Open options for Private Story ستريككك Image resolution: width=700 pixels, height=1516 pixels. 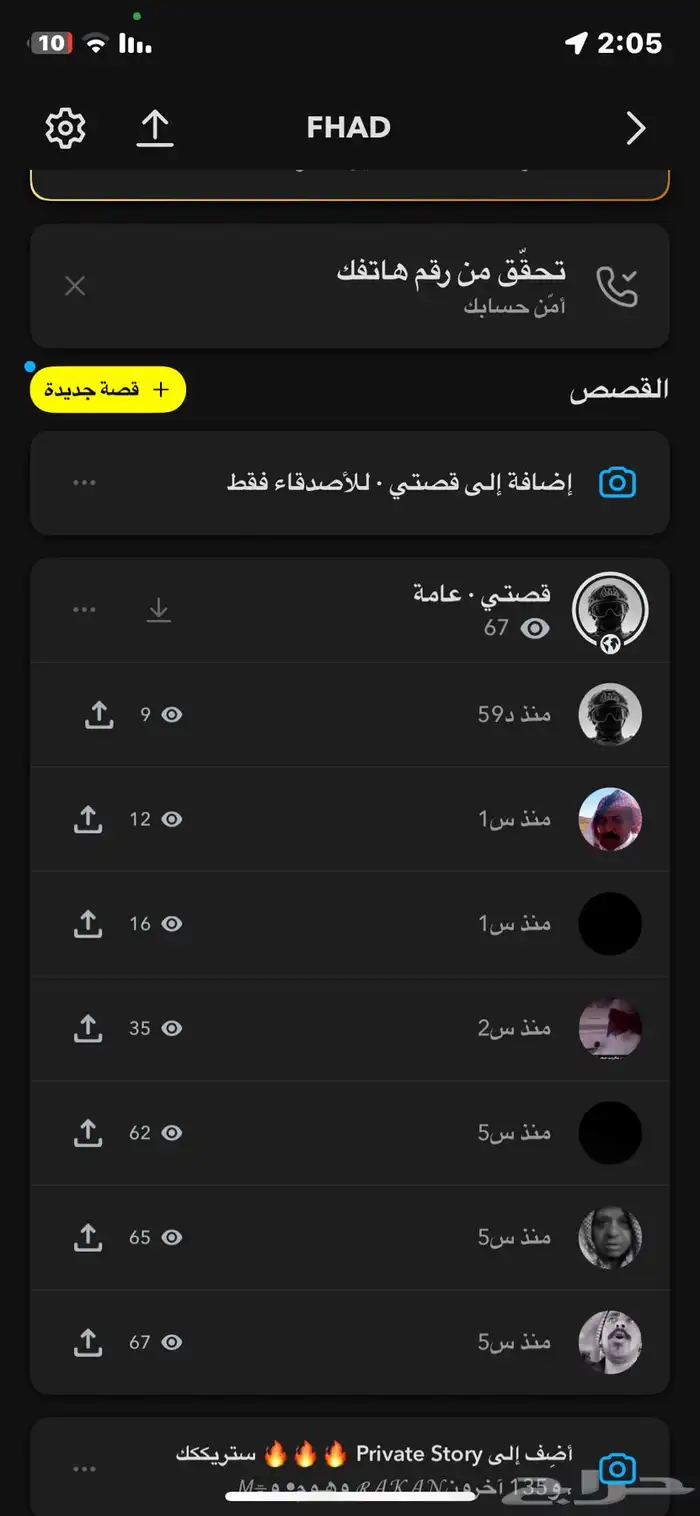84,1469
